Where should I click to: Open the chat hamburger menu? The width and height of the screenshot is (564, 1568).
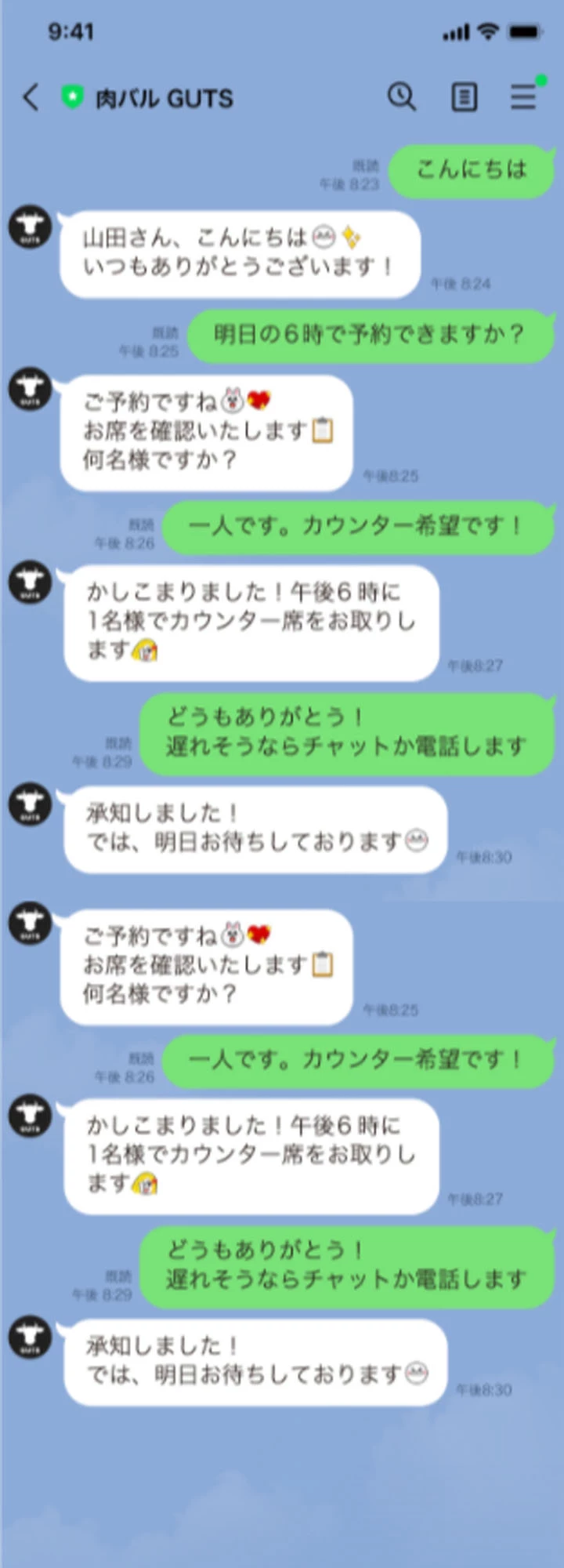coord(523,97)
